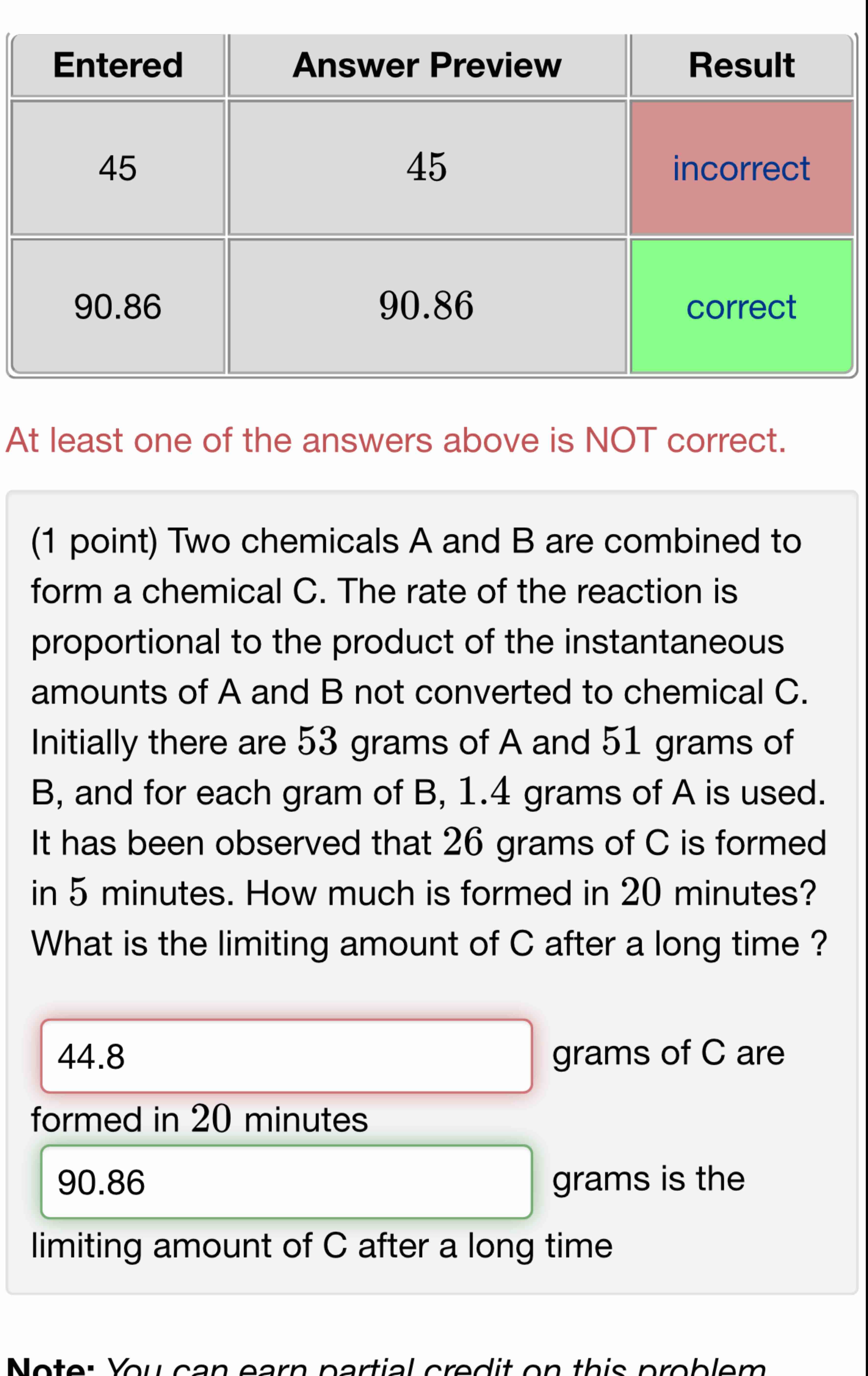Click the entered value 90.86 in the table

[x=118, y=307]
